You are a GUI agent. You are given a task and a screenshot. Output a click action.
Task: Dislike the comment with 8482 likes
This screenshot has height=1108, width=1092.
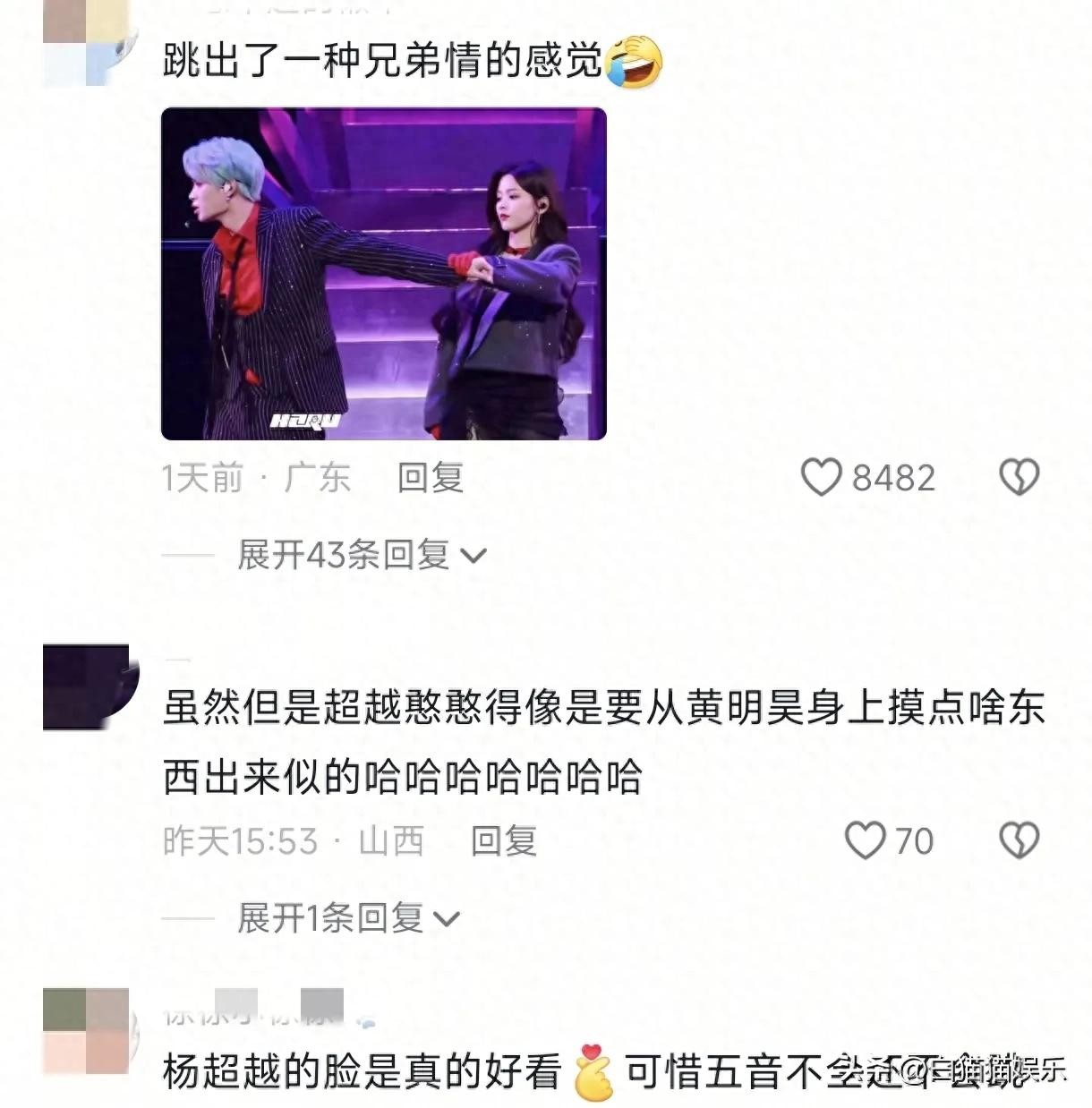1019,478
